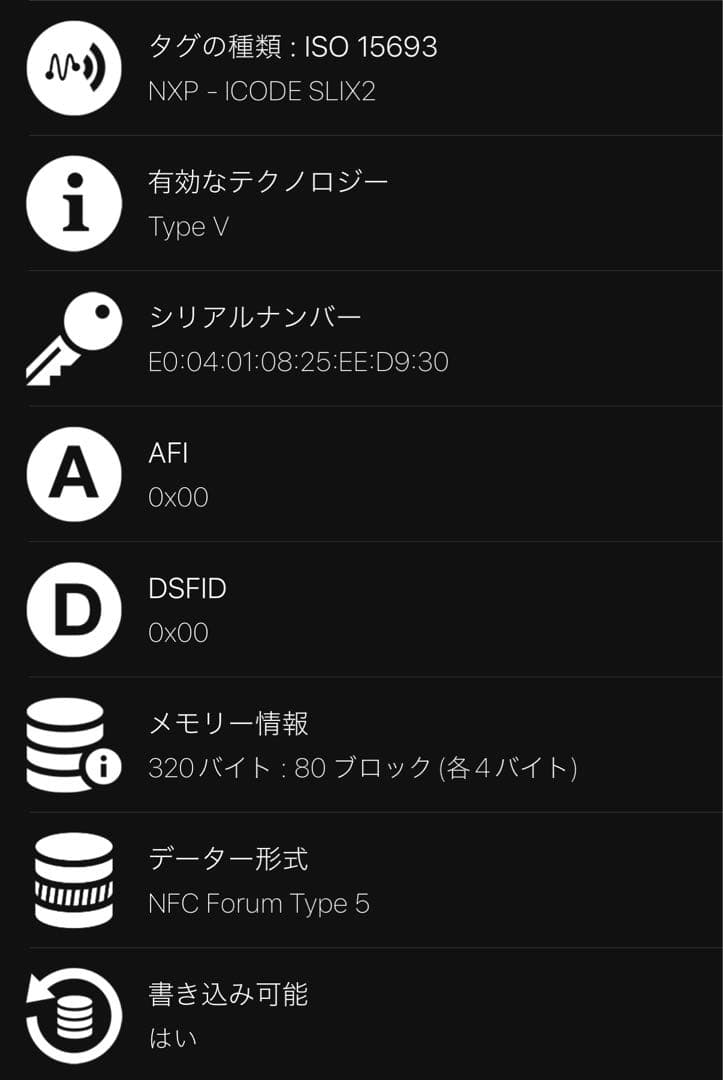
Task: Open the AFI 0x00 row
Action: [x=361, y=475]
